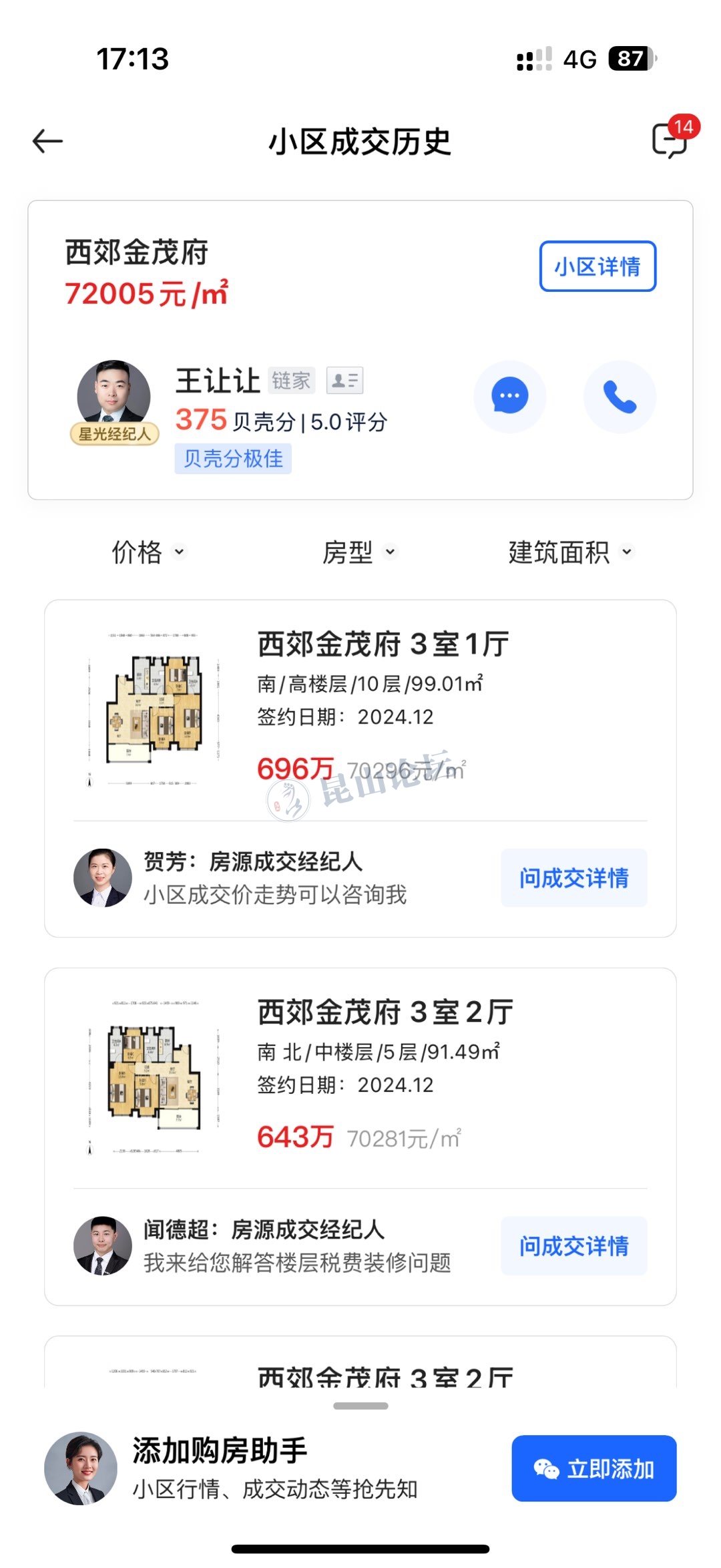
Task: Ask 闻德超 about transaction details
Action: [573, 1246]
